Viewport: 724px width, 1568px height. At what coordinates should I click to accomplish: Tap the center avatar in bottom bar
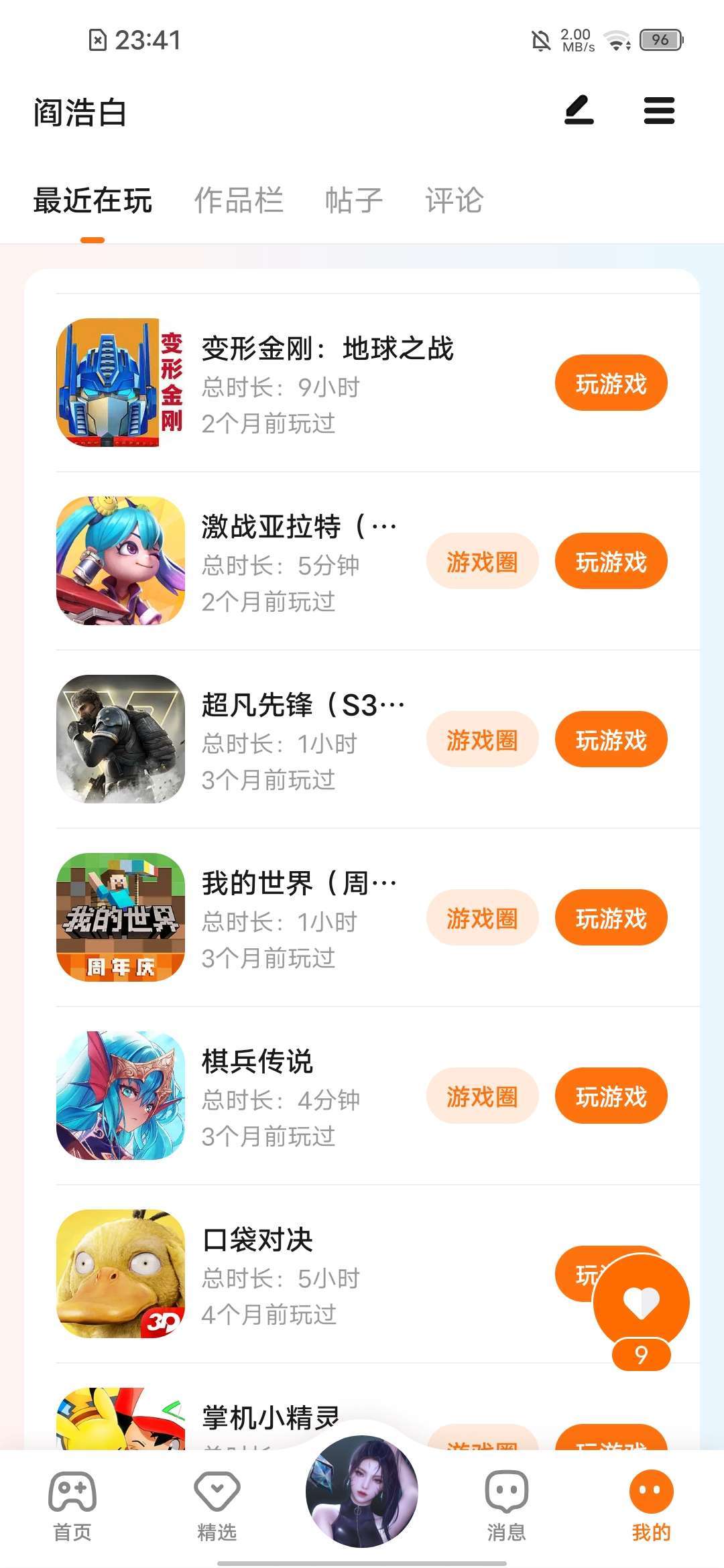pyautogui.click(x=362, y=1491)
